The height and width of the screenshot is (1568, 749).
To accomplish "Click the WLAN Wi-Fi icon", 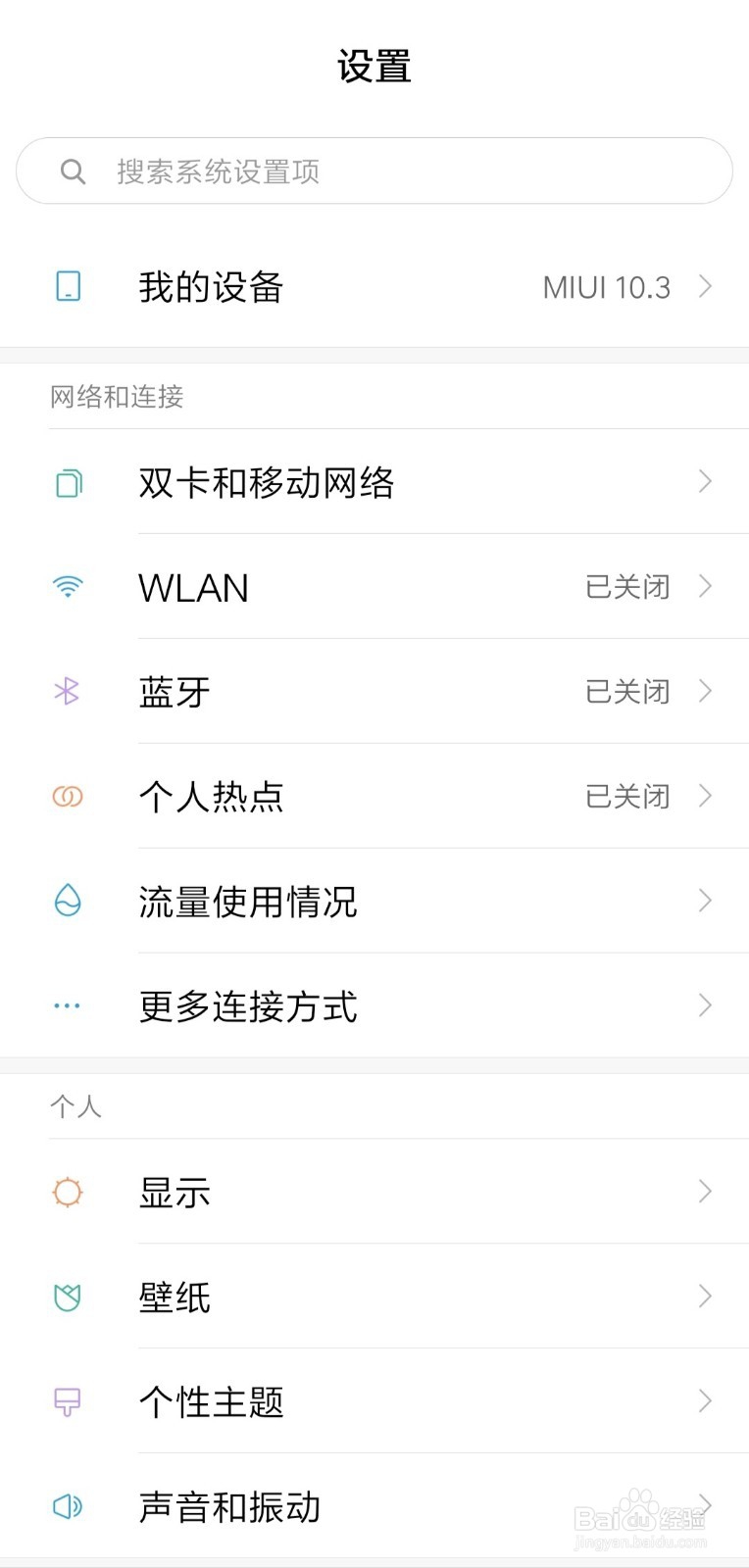I will point(67,587).
